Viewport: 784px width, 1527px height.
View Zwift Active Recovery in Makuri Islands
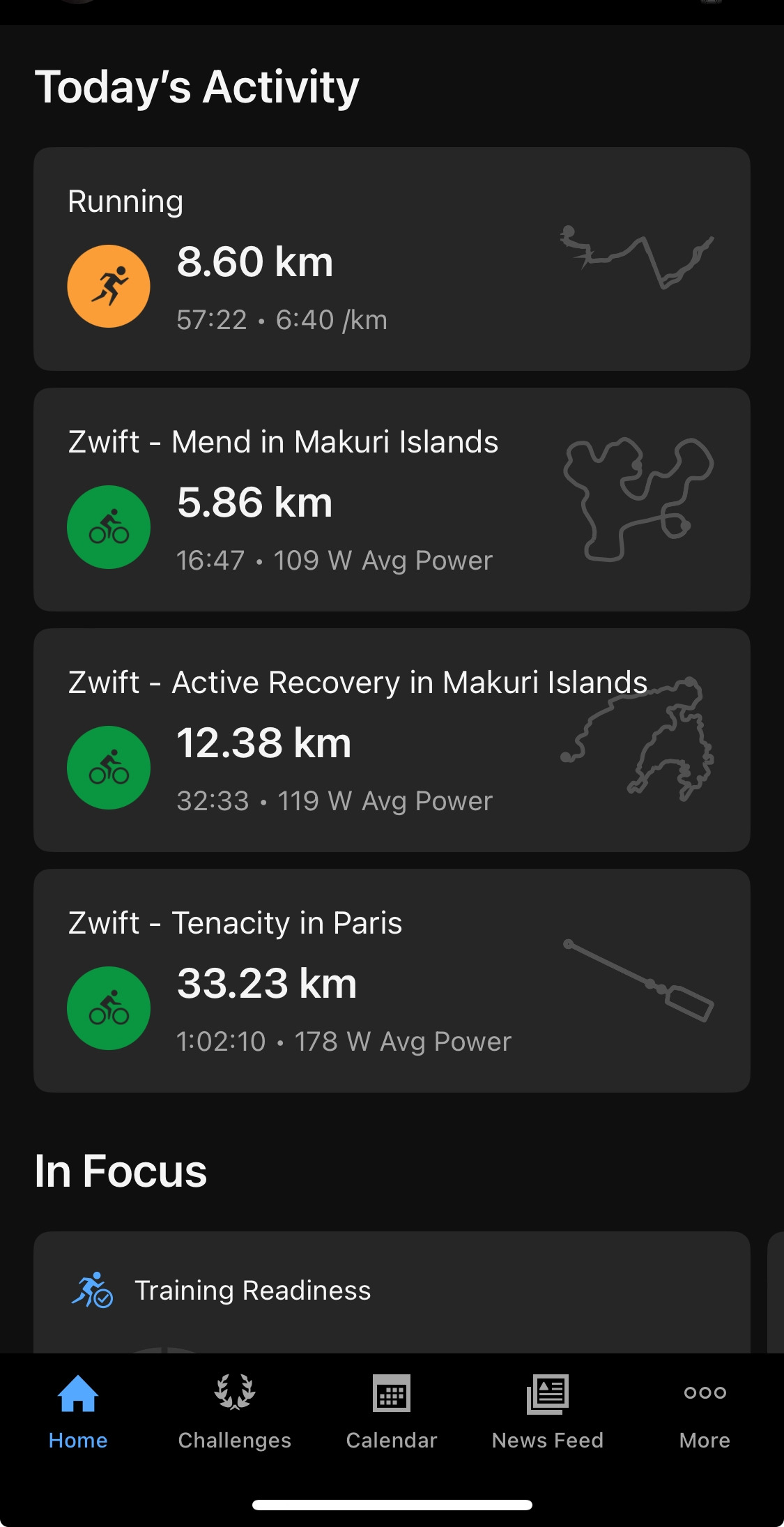(392, 740)
